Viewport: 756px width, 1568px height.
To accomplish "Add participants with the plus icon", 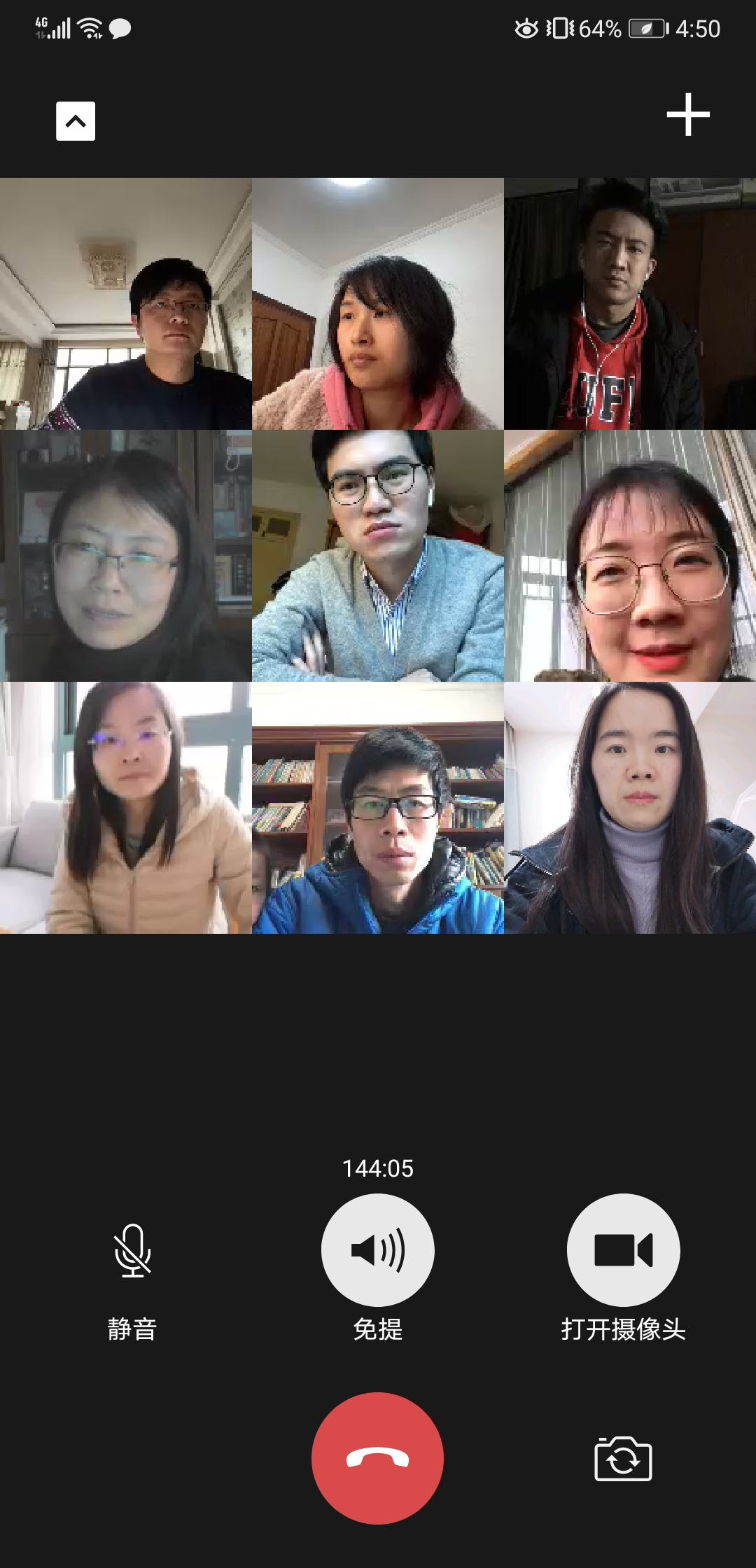I will tap(687, 114).
